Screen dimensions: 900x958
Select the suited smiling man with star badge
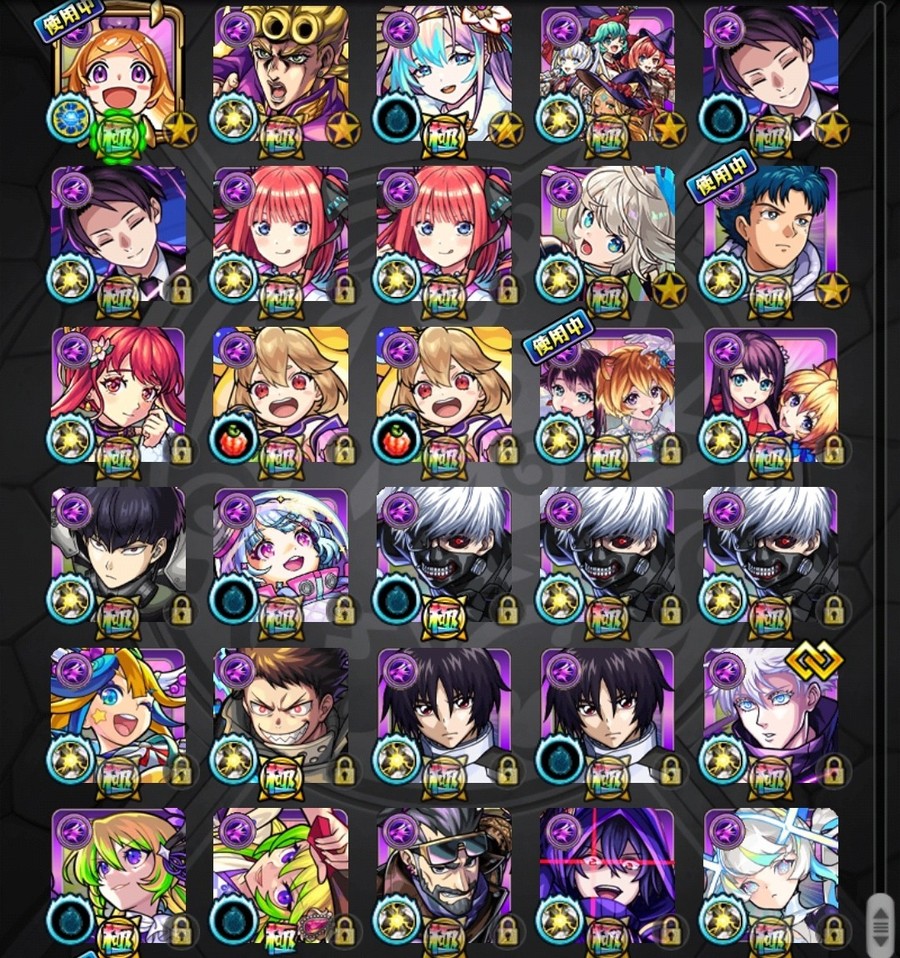(x=771, y=74)
